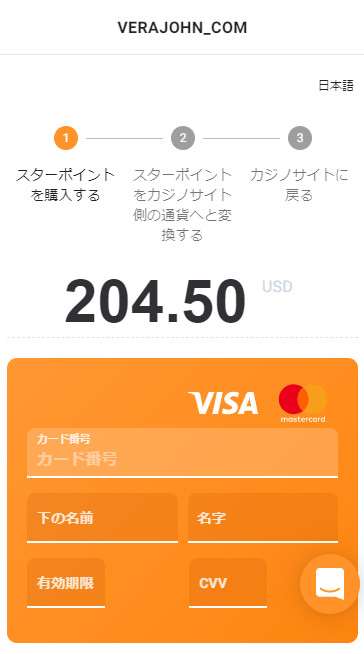Enter the 有効期限 expiry date field
364x654 pixels.
[x=66, y=583]
